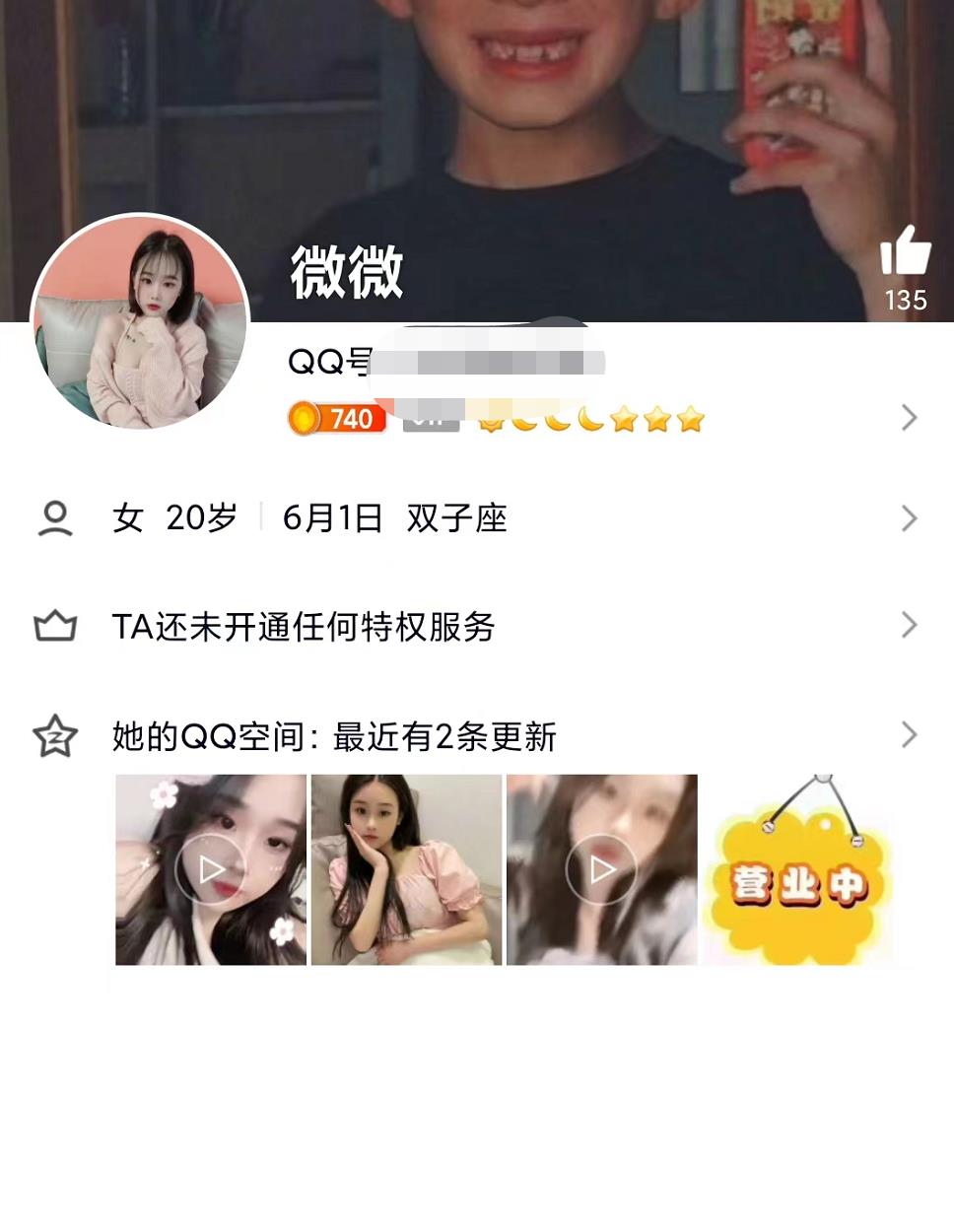Open the round profile avatar
The height and width of the screenshot is (1232, 954).
(140, 322)
